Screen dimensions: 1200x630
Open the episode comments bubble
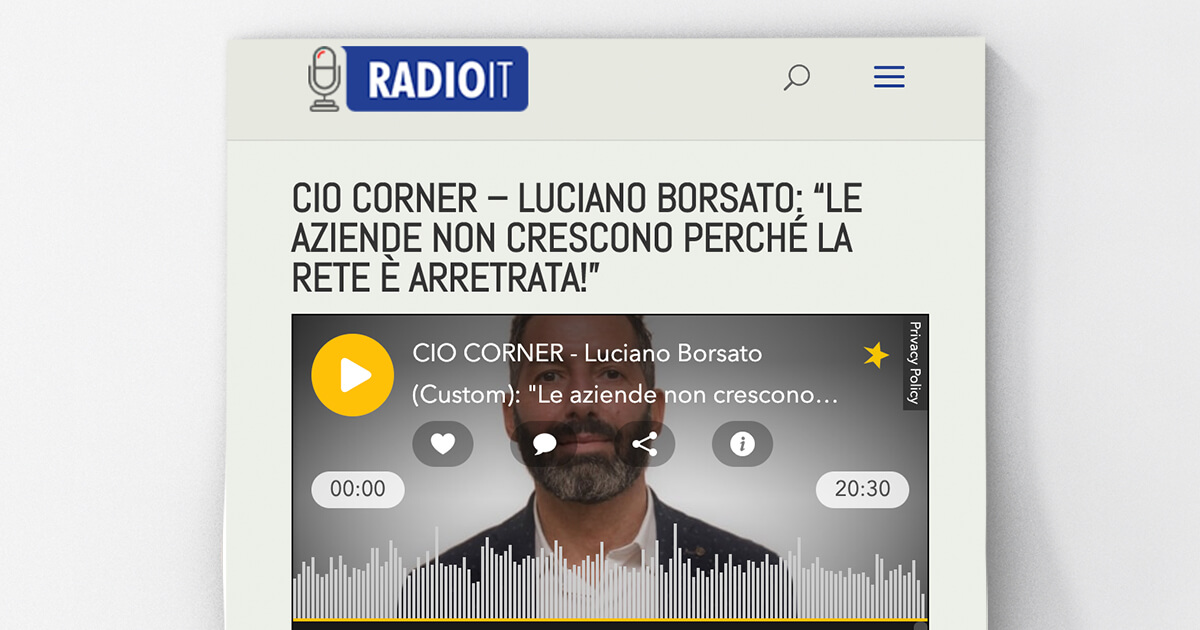coord(544,444)
